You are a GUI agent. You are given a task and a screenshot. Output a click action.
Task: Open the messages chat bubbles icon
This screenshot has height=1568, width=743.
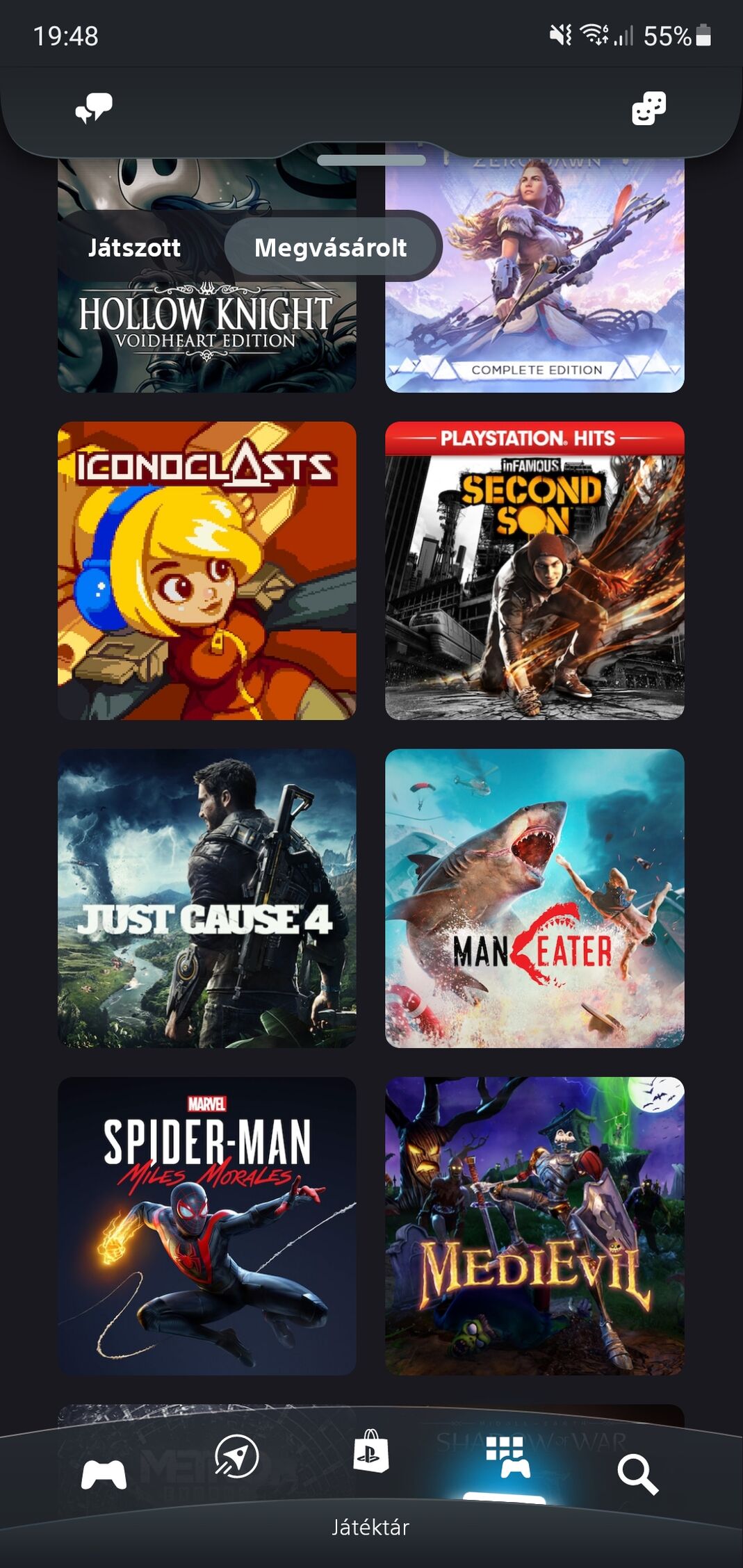[x=94, y=108]
